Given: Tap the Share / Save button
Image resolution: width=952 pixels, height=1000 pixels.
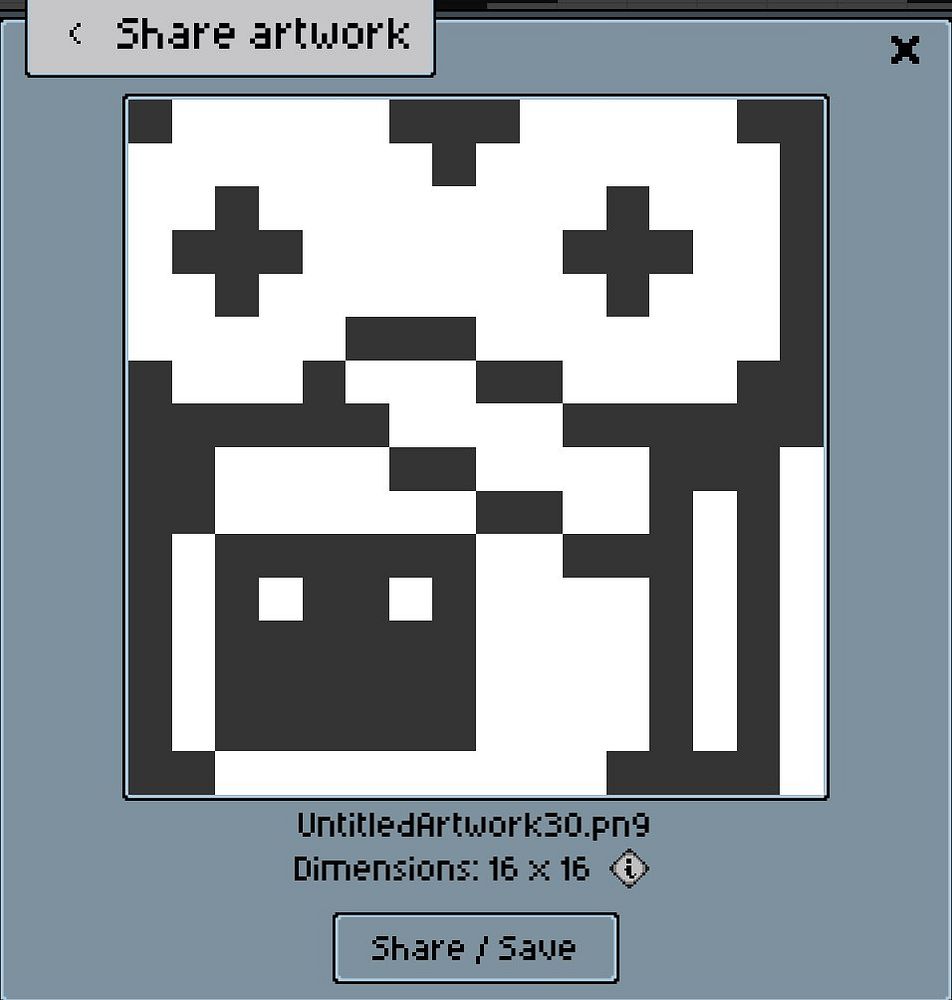Looking at the screenshot, I should pos(475,948).
